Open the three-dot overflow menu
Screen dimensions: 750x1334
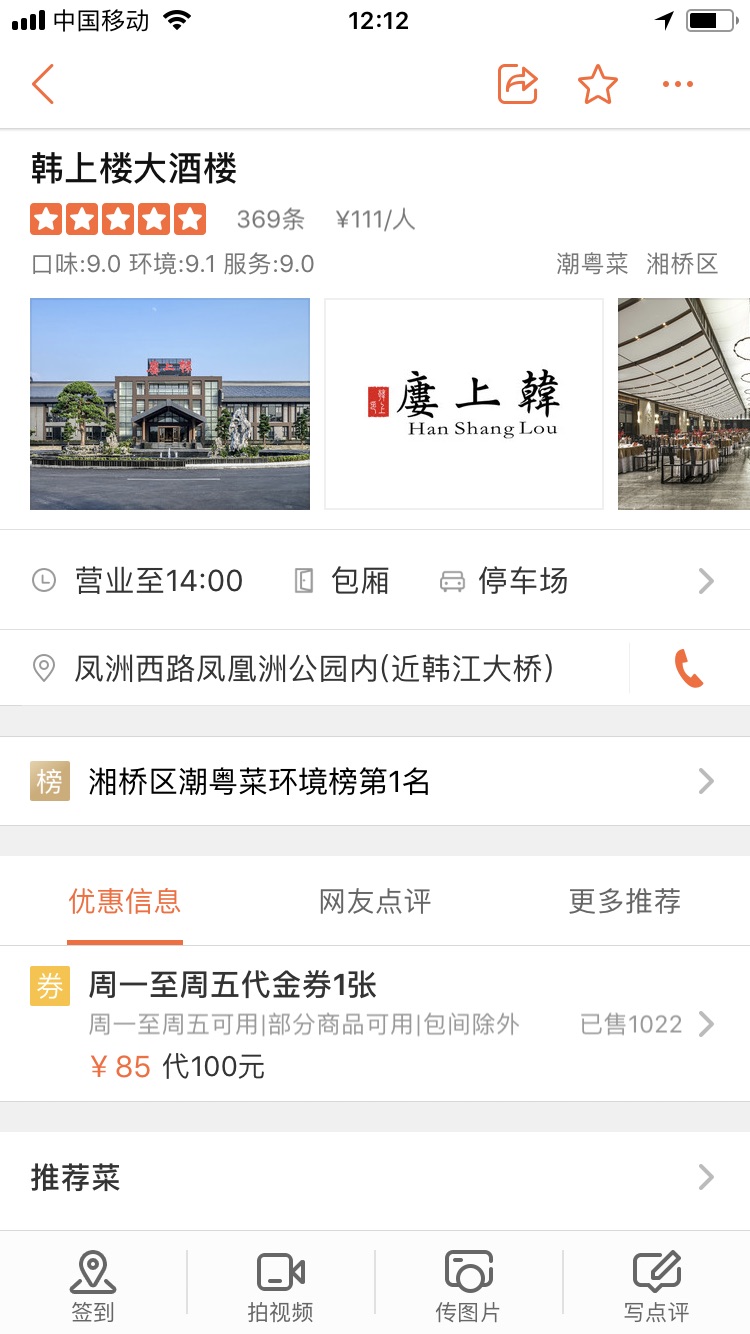(x=677, y=85)
